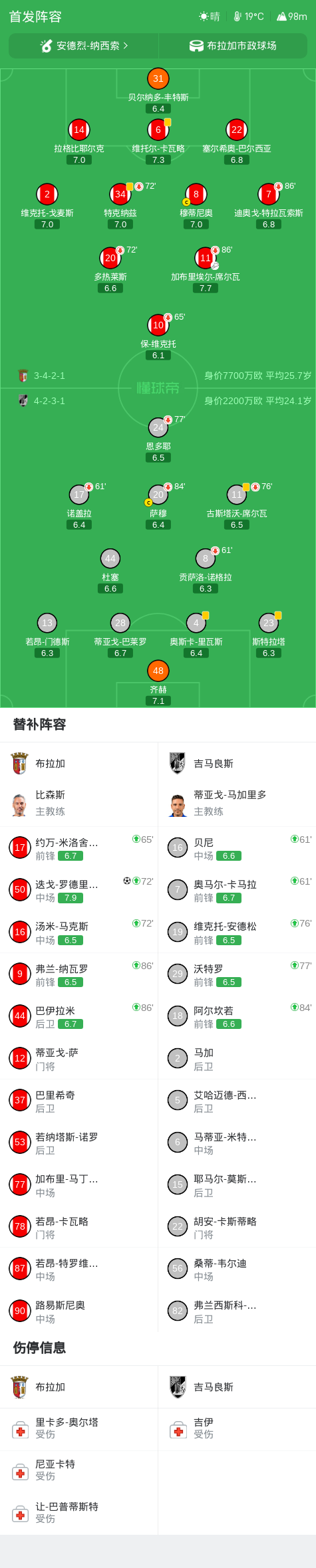
Task: Tap player 穆蒂尼奥 number 8
Action: (196, 206)
